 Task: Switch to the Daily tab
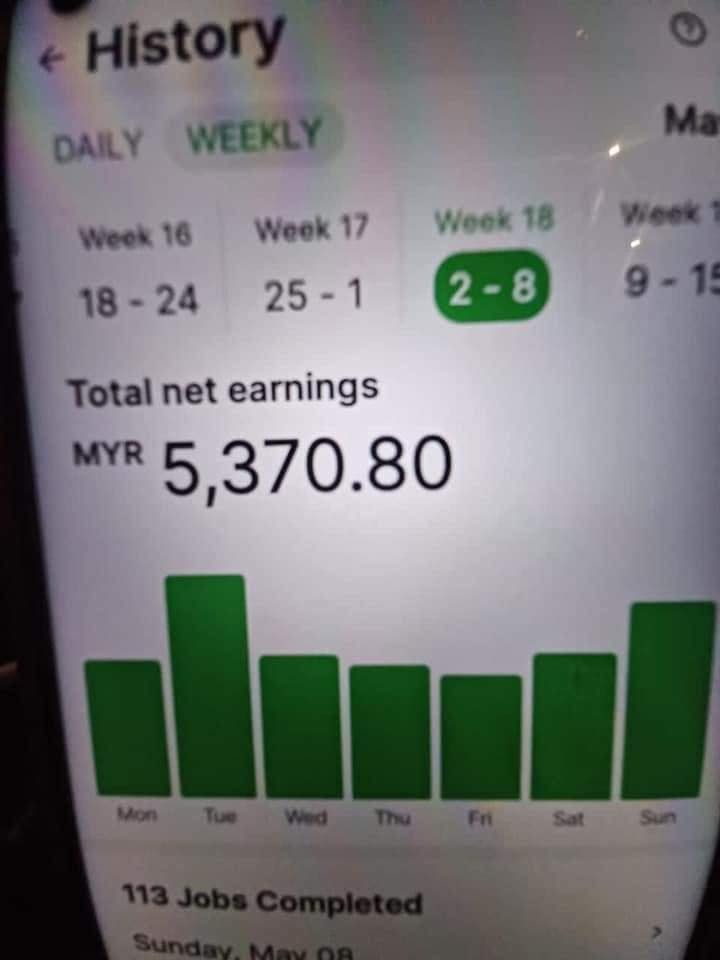tap(98, 147)
